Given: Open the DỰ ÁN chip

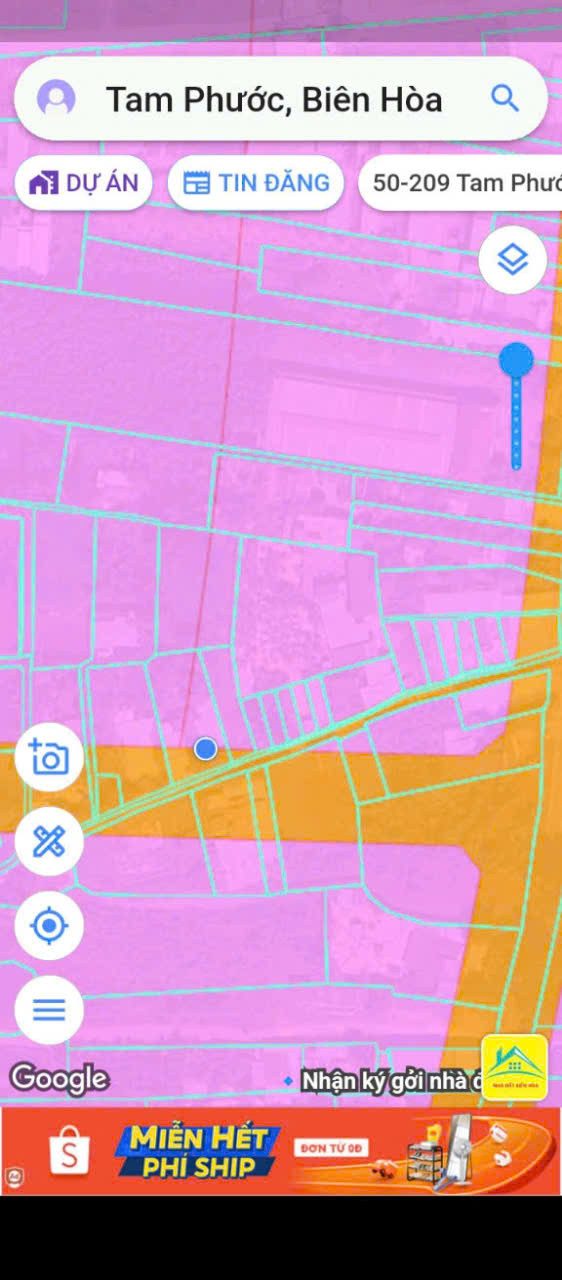Looking at the screenshot, I should [83, 183].
